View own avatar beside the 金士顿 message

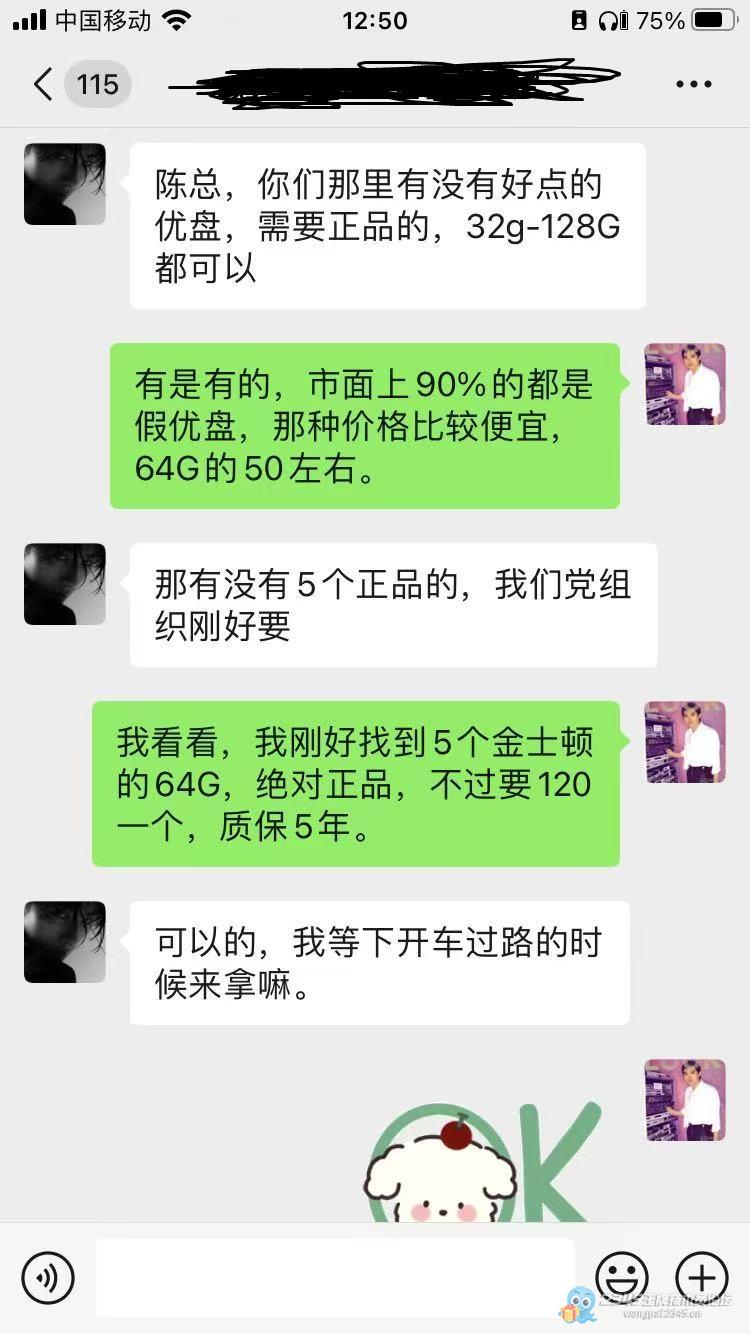(685, 742)
